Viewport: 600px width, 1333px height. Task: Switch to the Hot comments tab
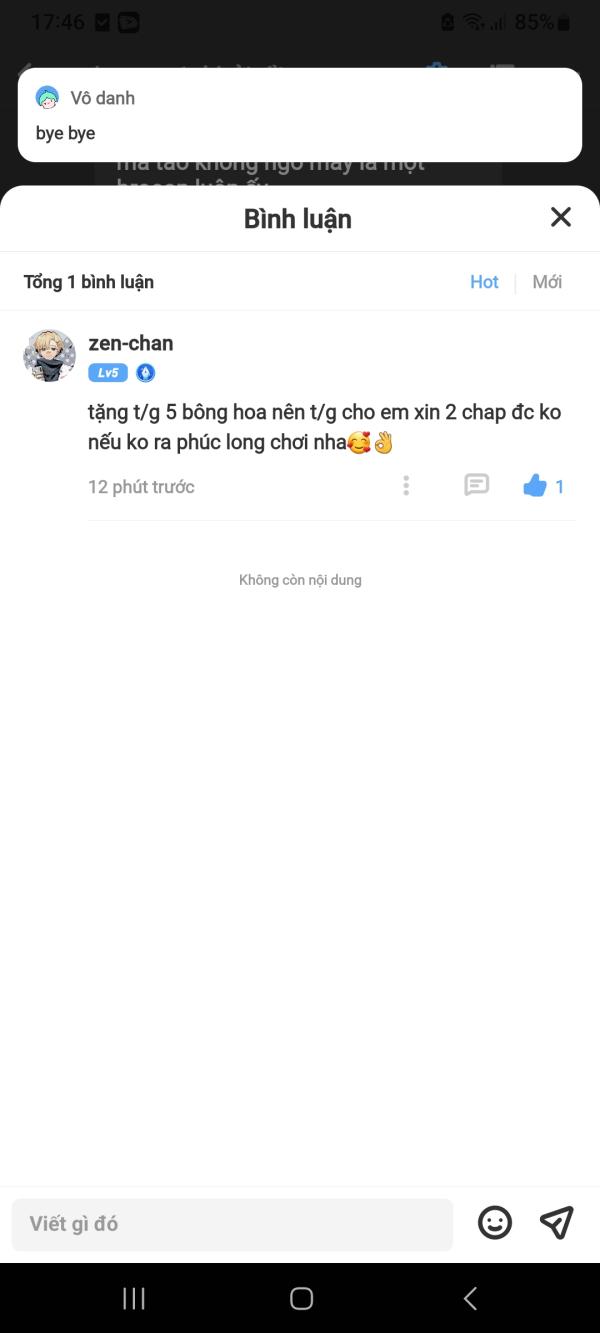(x=484, y=282)
